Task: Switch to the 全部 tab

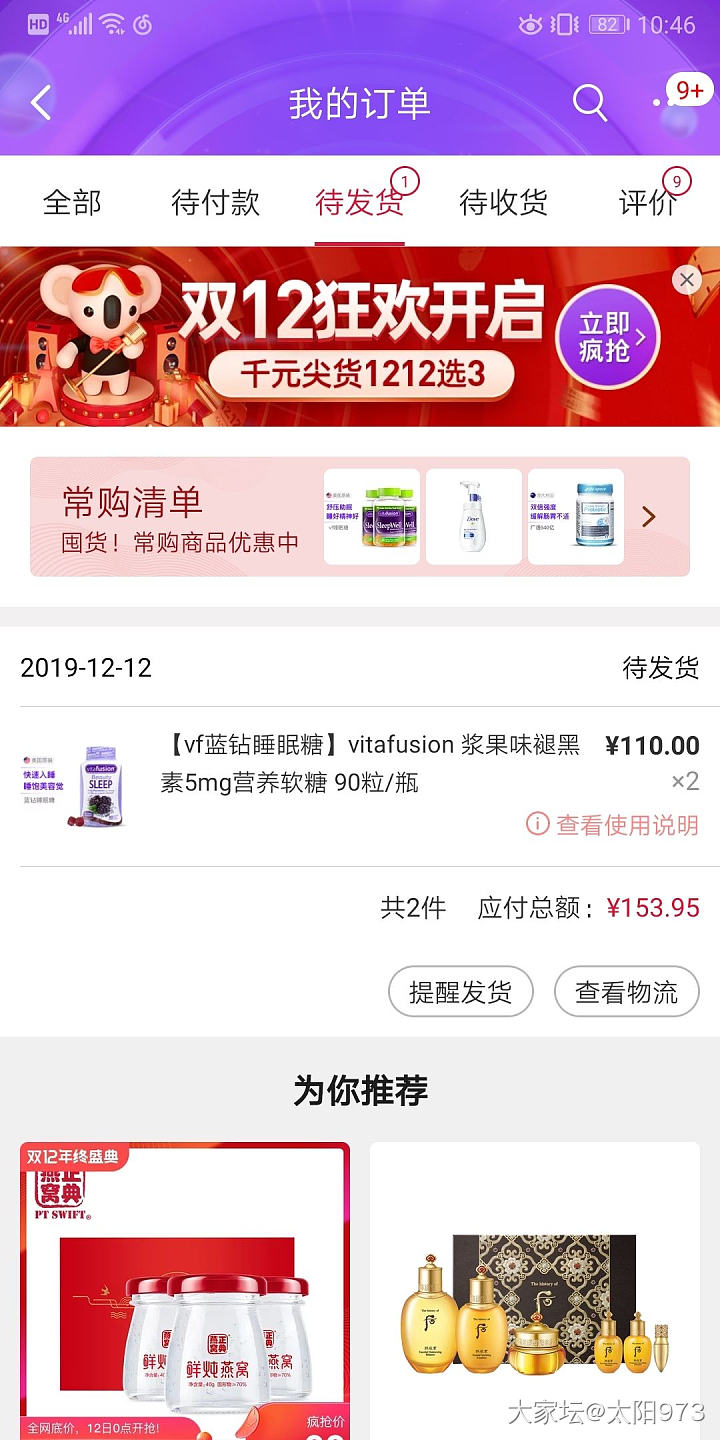Action: point(72,203)
